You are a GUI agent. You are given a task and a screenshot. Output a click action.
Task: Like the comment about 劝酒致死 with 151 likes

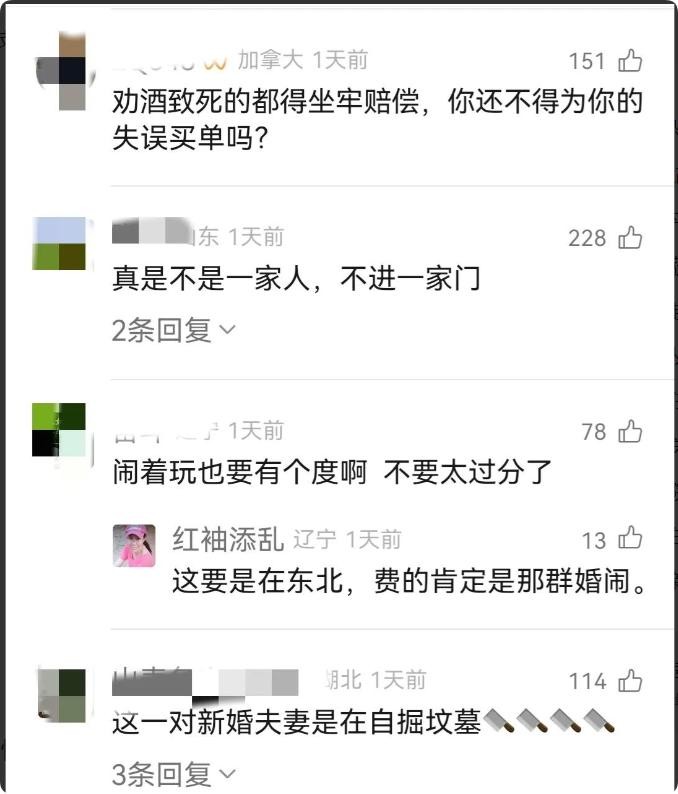[x=630, y=61]
